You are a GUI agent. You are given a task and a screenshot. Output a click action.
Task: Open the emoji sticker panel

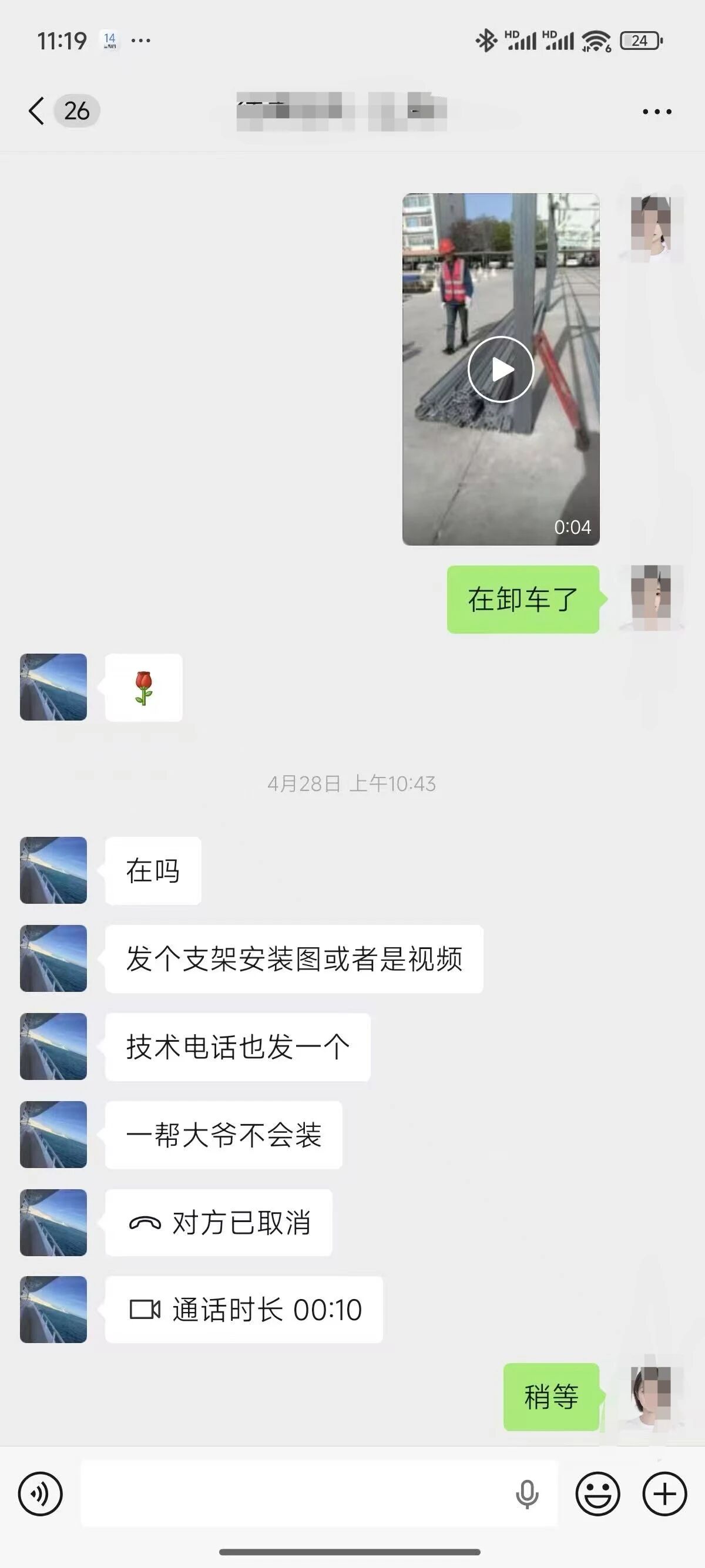(598, 1493)
